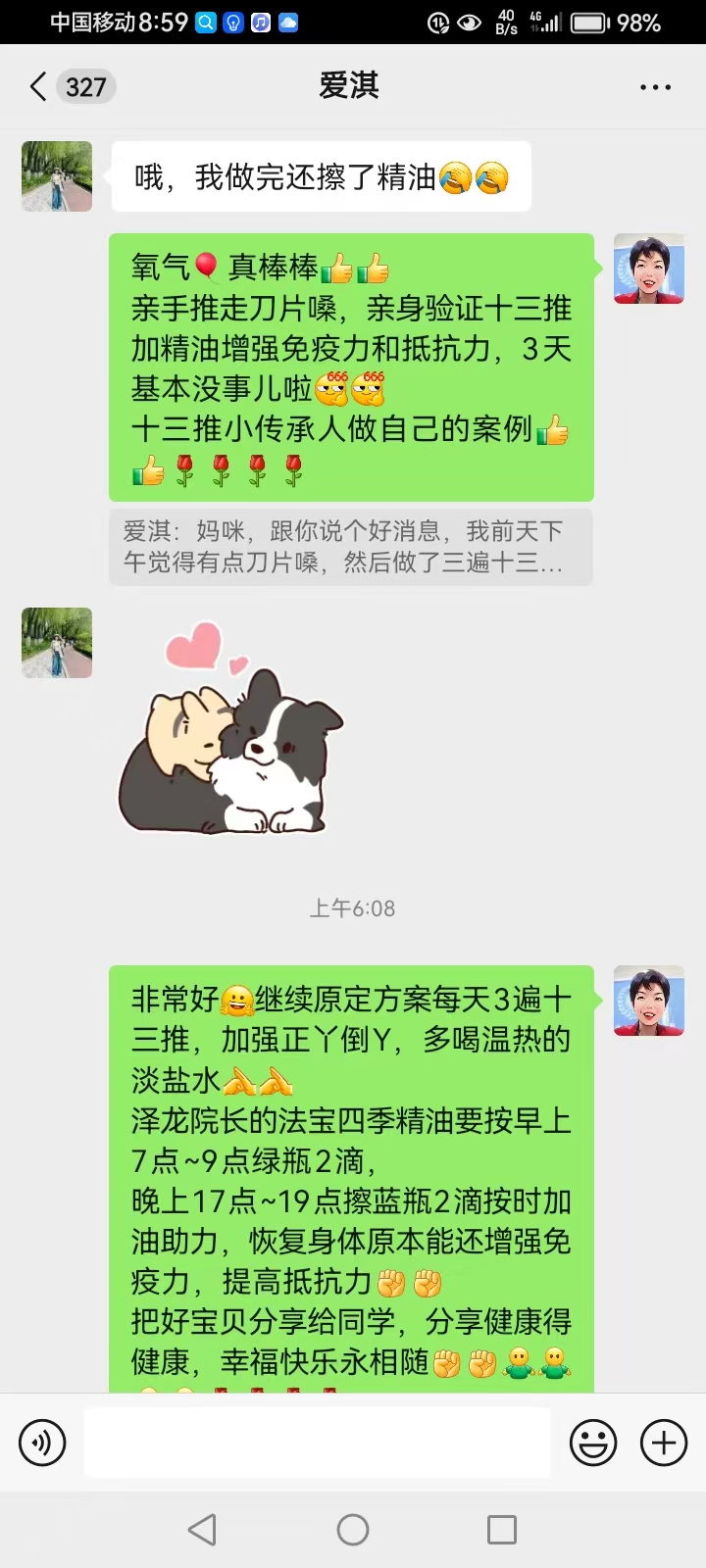
Task: Tap the system back navigation button
Action: point(202,1530)
